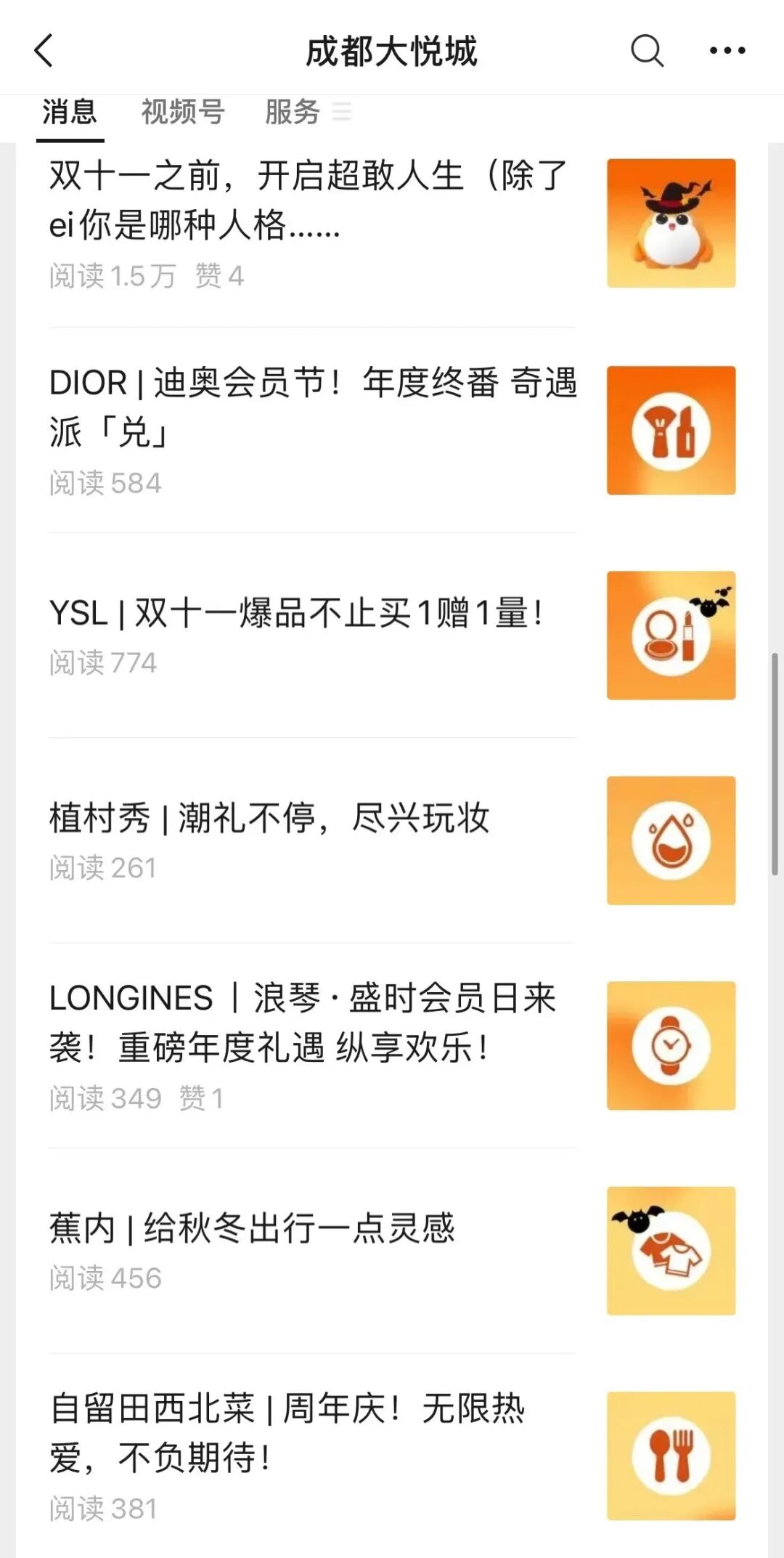Open the 植村秀 潮礼不停 article
Viewport: 784px width, 1558px height.
[270, 819]
